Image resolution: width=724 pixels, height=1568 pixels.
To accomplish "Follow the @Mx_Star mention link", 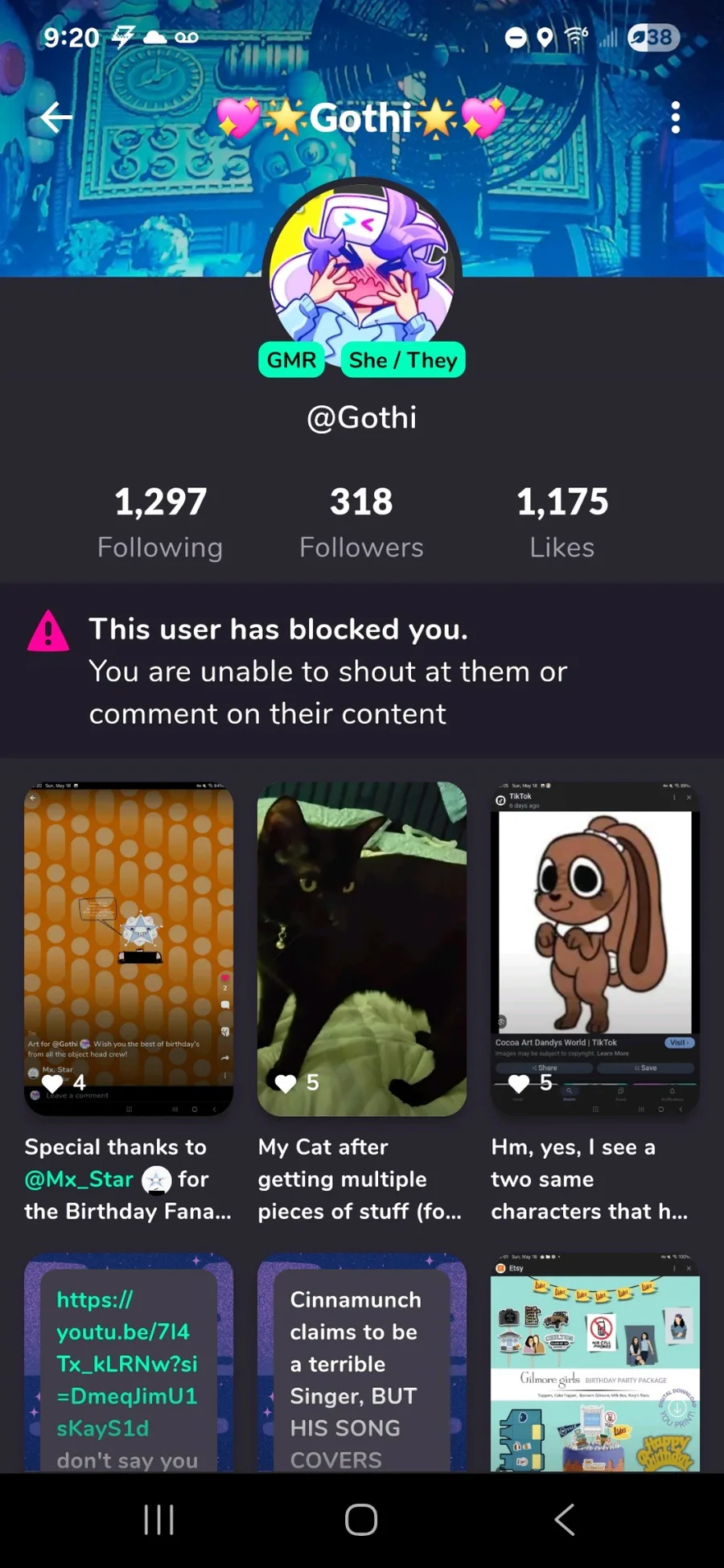I will tap(79, 1179).
